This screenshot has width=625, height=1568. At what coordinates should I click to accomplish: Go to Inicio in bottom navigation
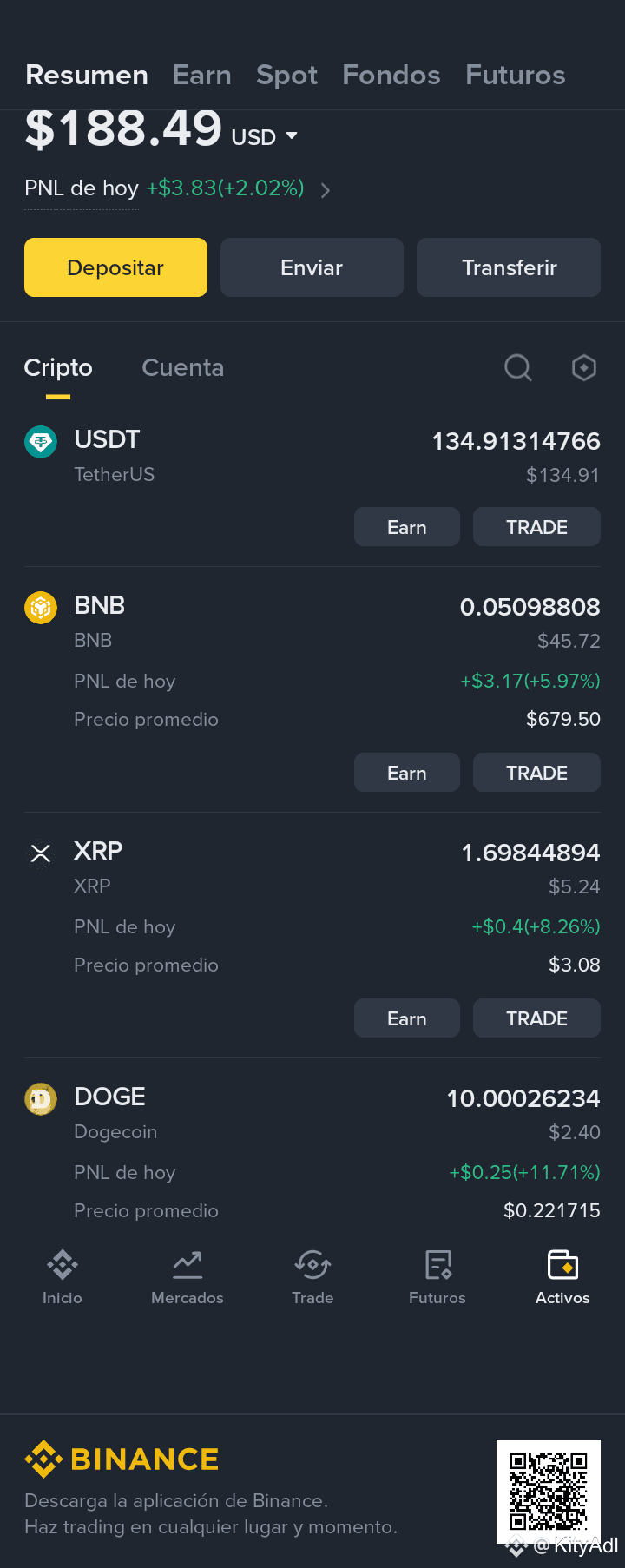point(62,1277)
